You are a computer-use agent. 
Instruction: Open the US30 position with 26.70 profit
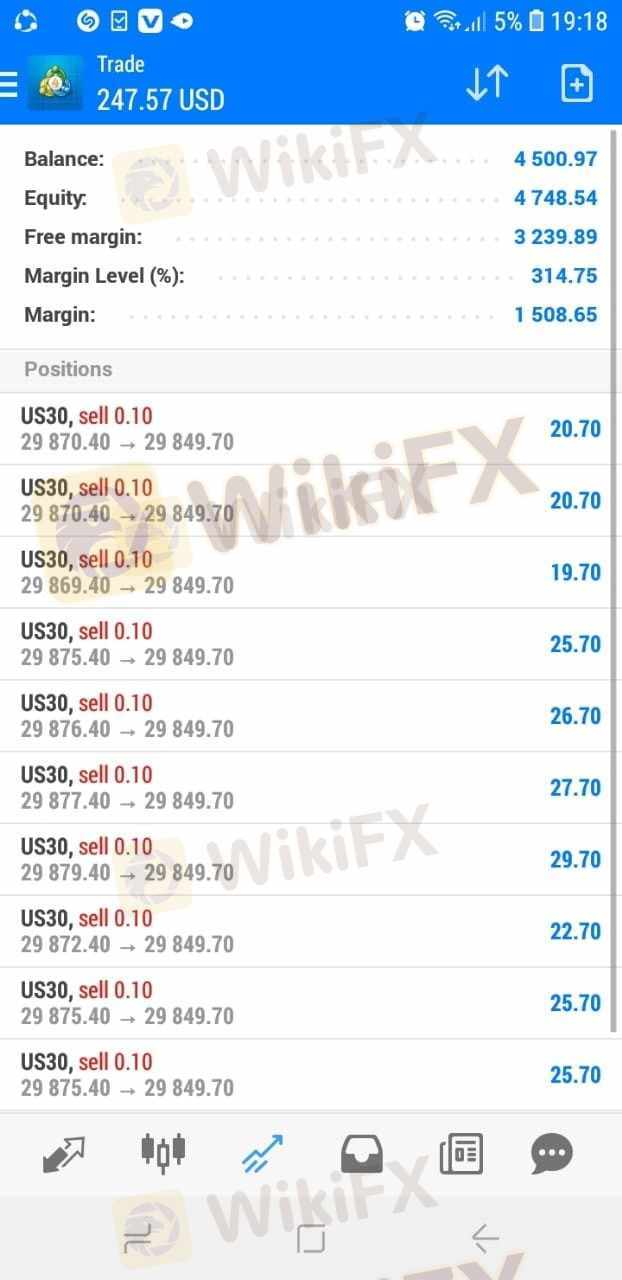click(x=311, y=716)
